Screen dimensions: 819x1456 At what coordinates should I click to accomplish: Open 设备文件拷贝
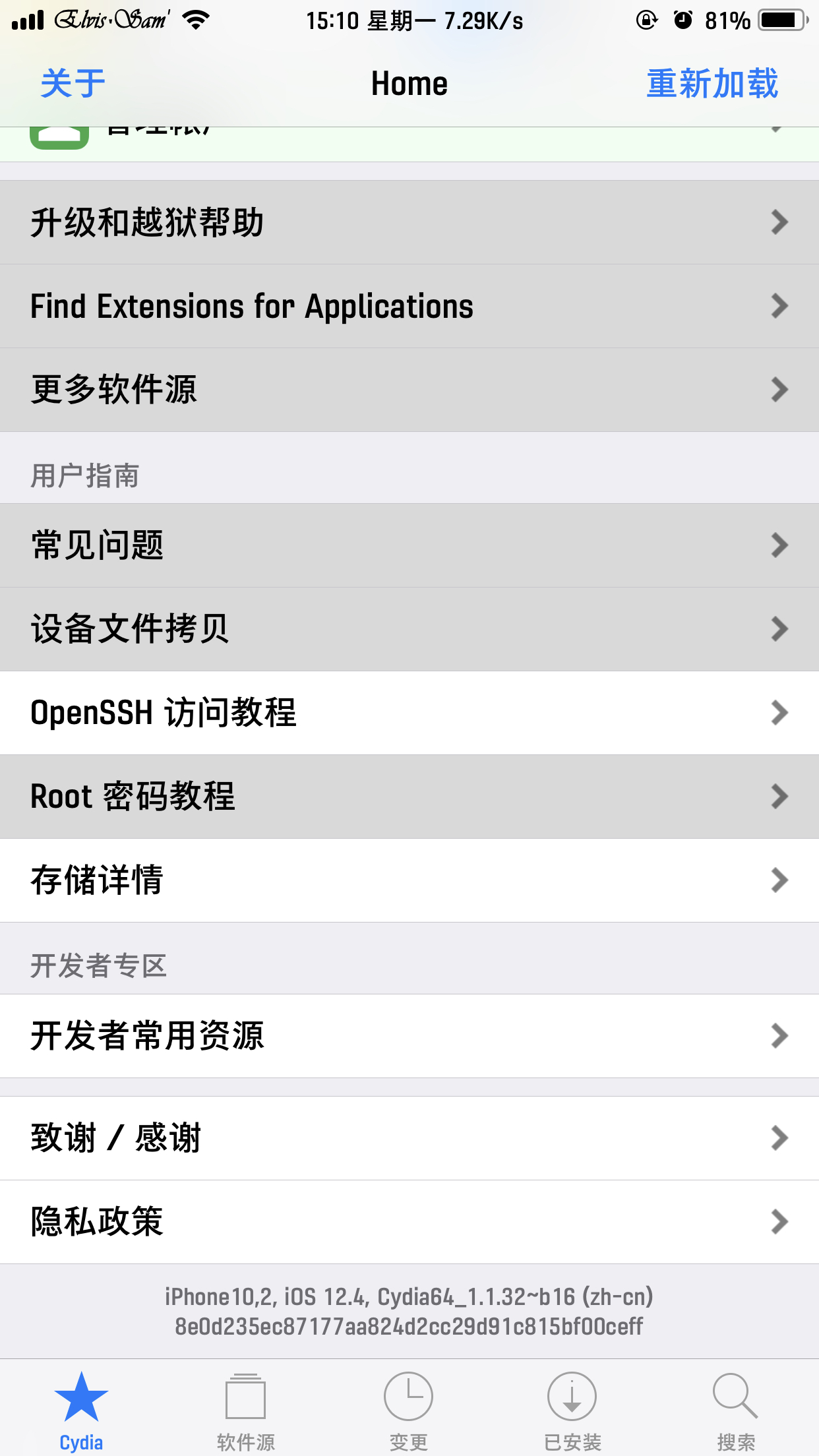tap(409, 629)
